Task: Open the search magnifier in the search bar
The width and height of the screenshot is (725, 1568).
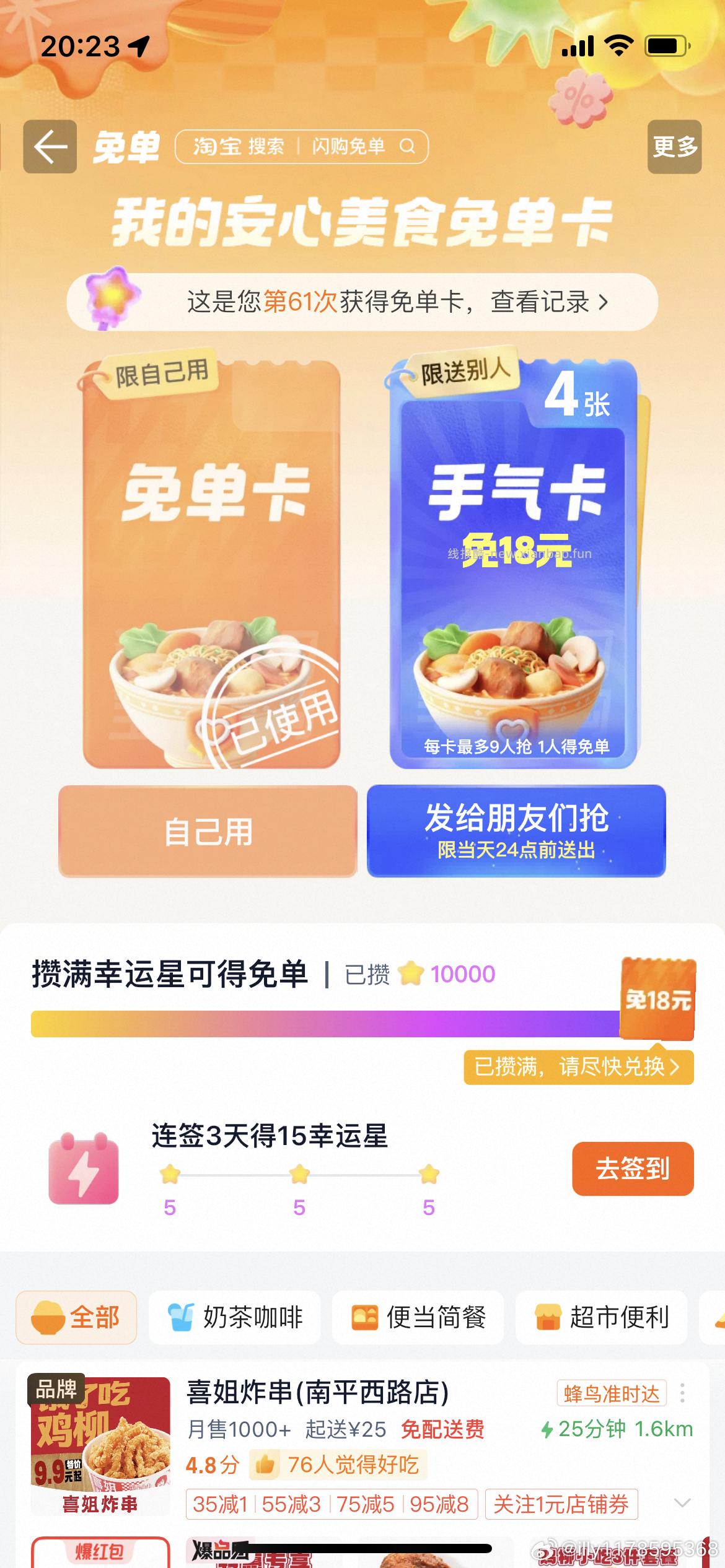Action: pos(407,147)
